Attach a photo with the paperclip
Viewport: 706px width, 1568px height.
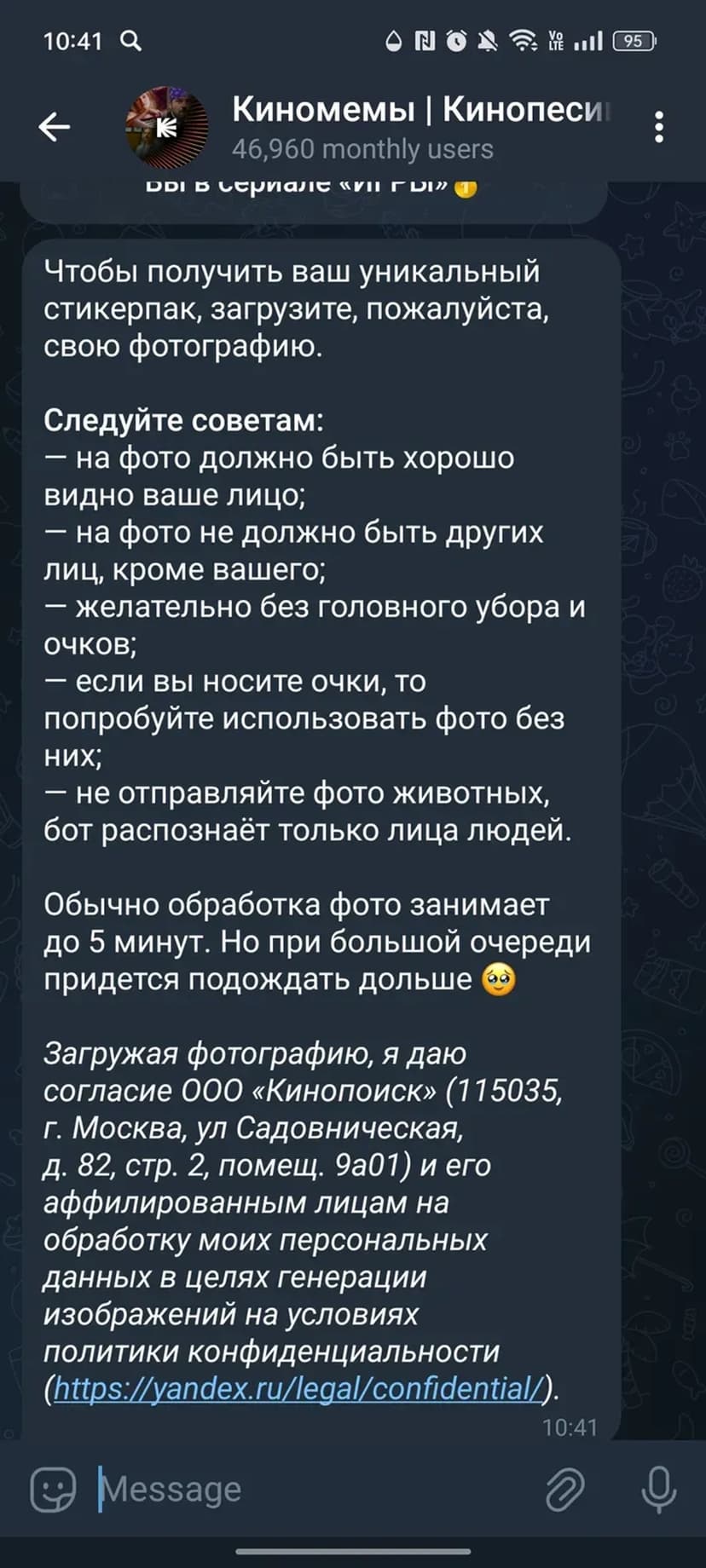pos(564,1489)
